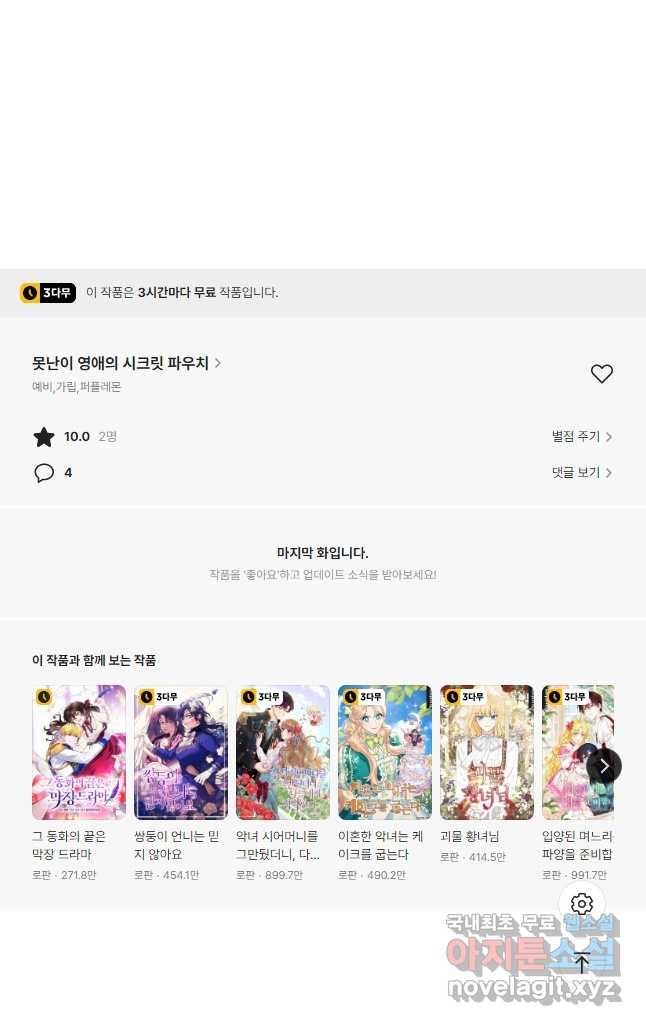Open the 그 동화의 끝은 막장 드라마 cover
Viewport: 646px width, 1026px height.
click(x=79, y=752)
